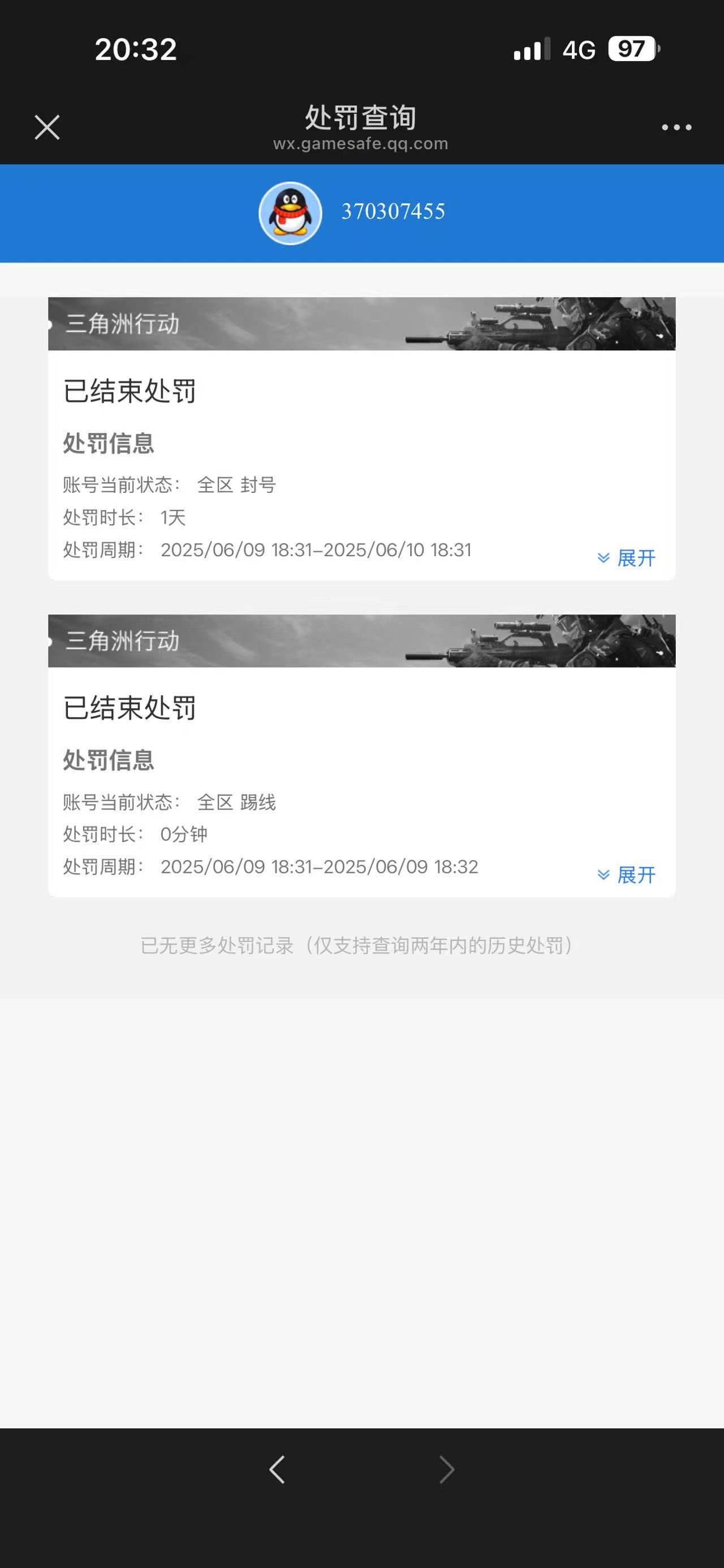Expand the 踢线 penalty details
Viewport: 724px width, 1568px height.
click(x=627, y=874)
